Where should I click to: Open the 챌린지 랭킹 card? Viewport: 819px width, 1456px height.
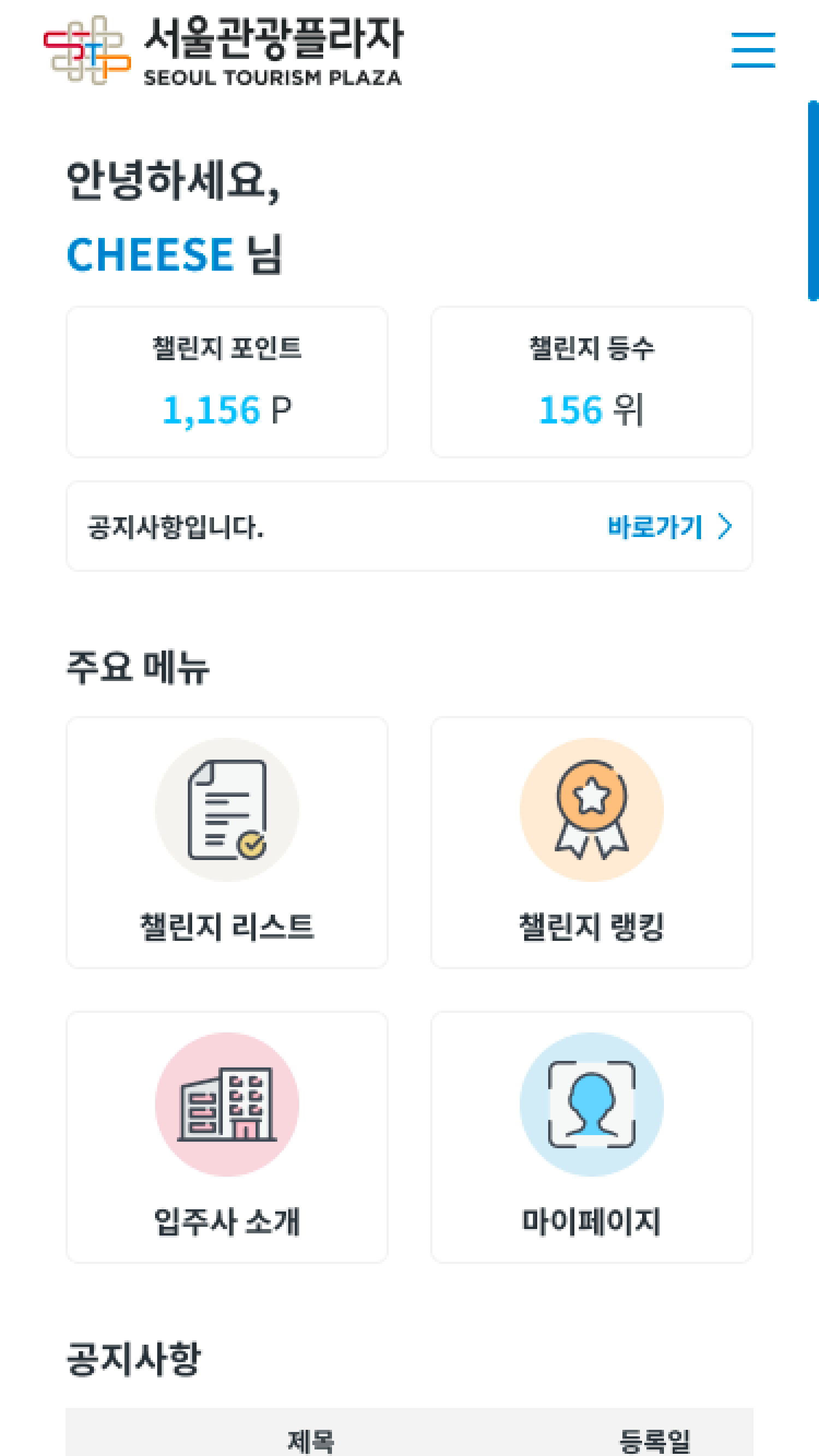click(592, 842)
